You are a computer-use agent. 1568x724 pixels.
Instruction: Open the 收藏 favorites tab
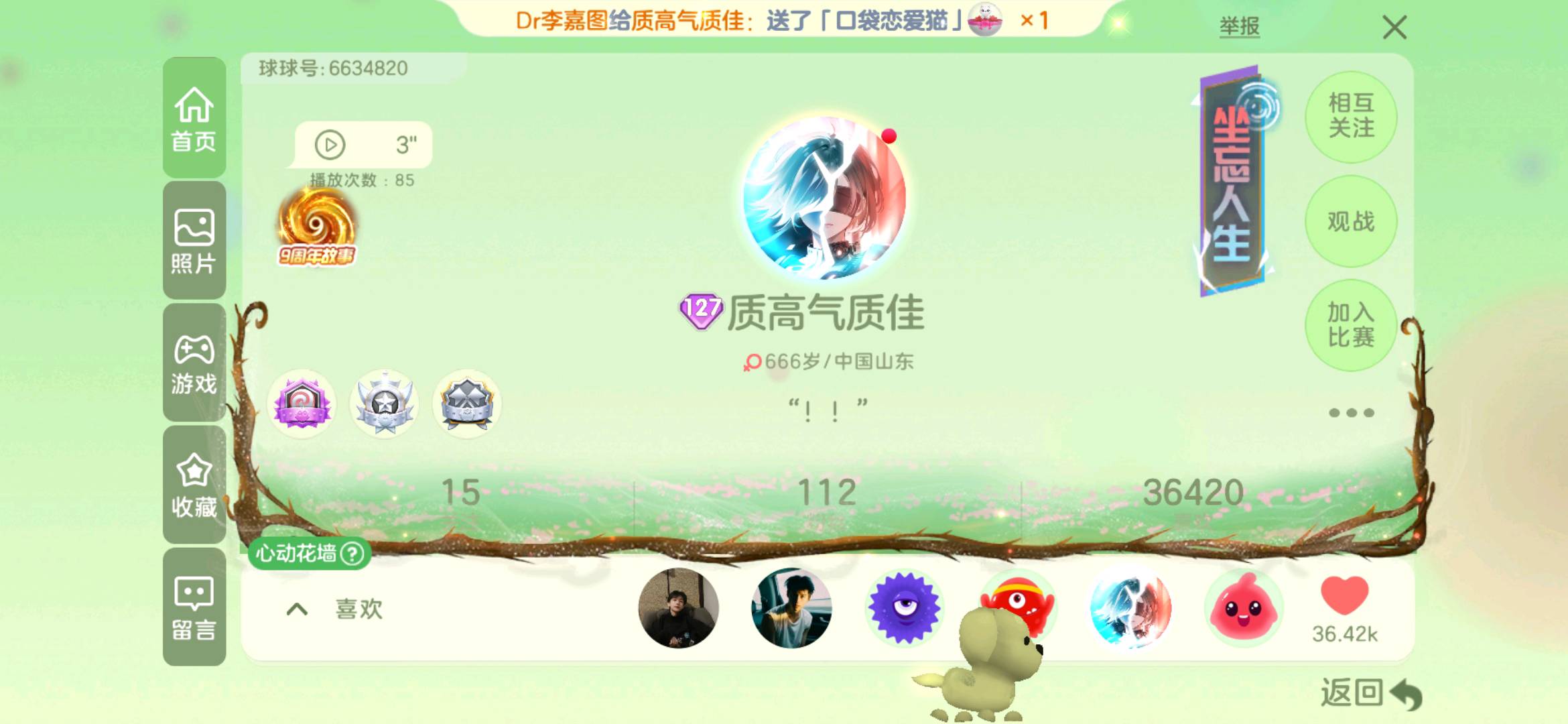(194, 485)
